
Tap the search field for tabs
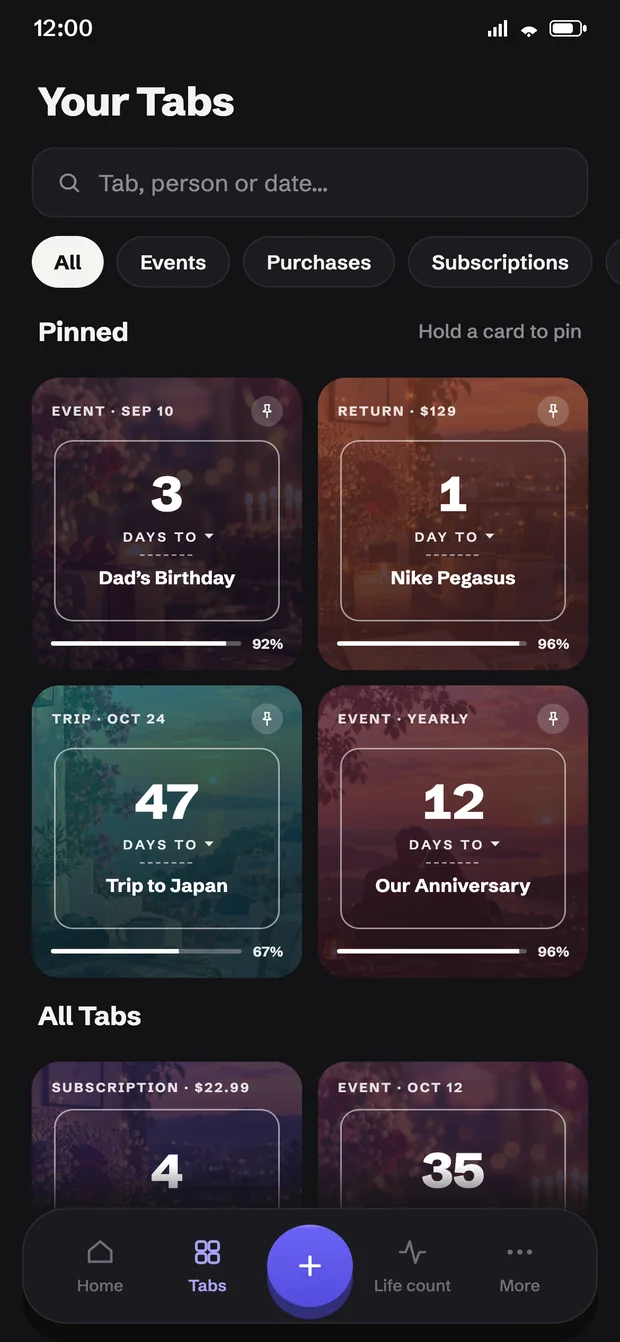coord(310,183)
